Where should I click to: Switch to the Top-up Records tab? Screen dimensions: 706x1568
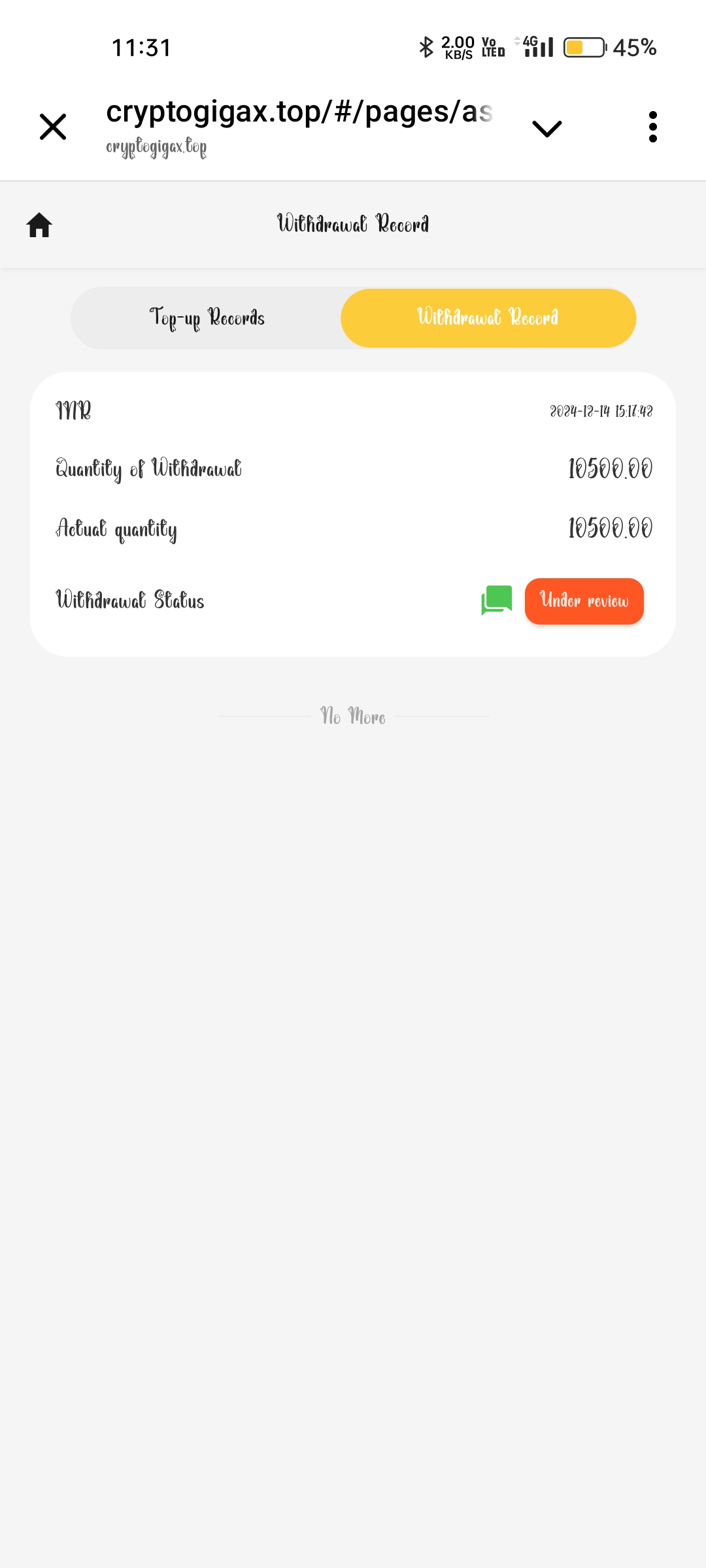point(207,318)
